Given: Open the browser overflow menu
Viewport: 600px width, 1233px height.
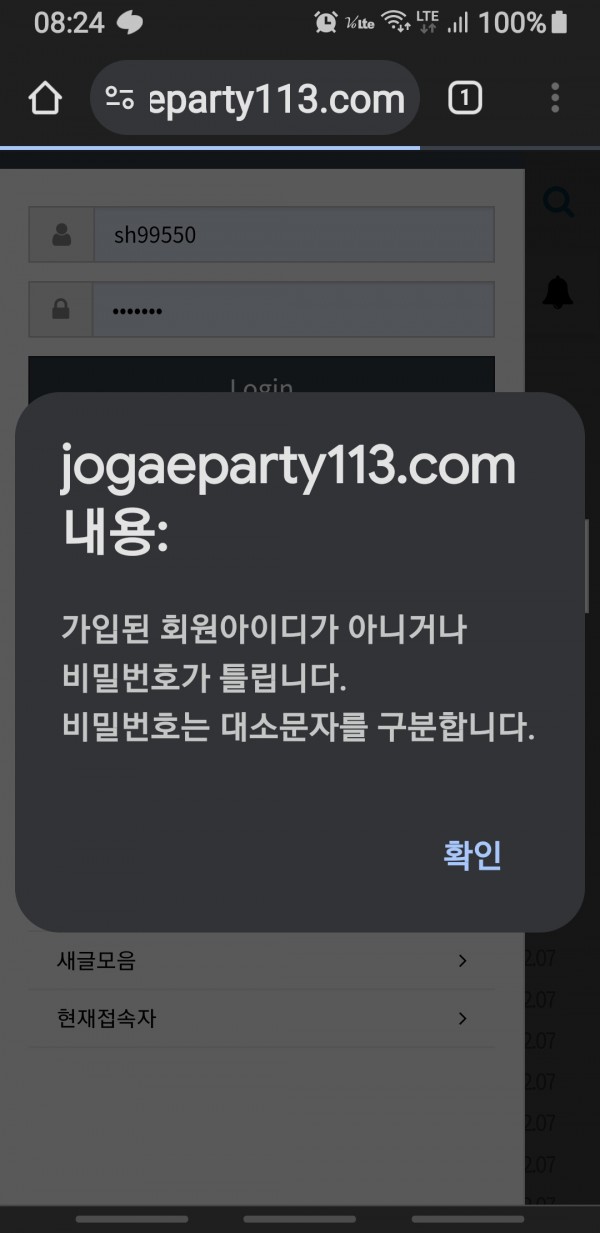Looking at the screenshot, I should [555, 99].
